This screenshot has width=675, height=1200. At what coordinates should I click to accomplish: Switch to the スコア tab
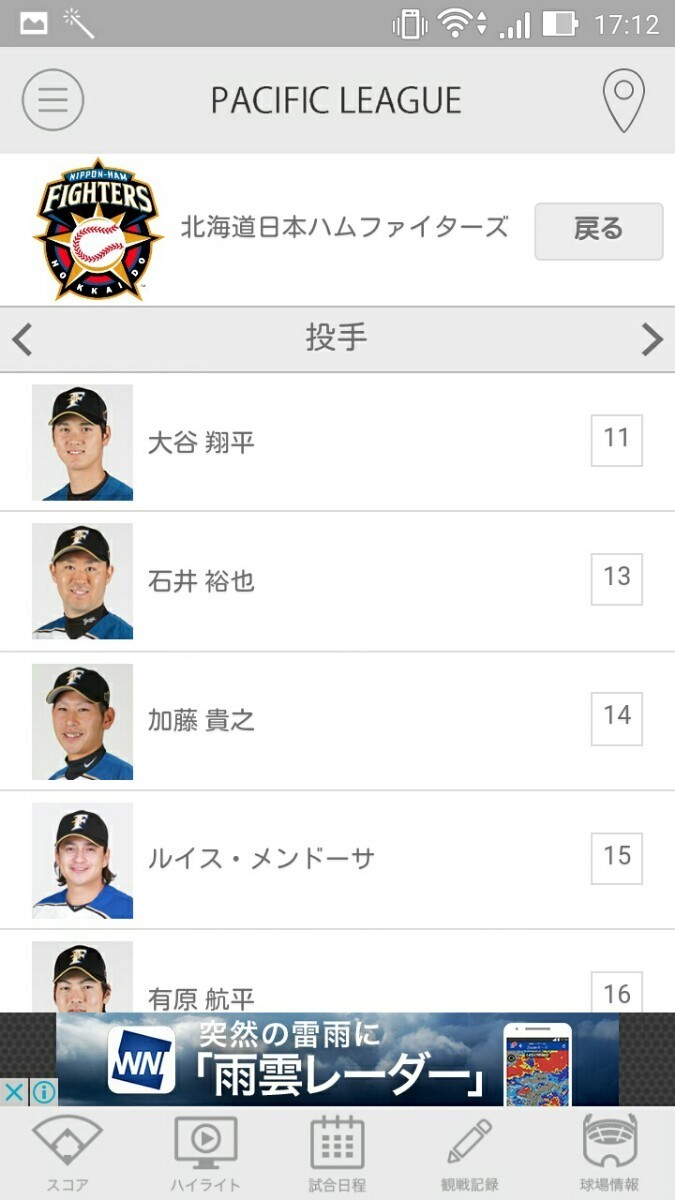click(67, 1153)
